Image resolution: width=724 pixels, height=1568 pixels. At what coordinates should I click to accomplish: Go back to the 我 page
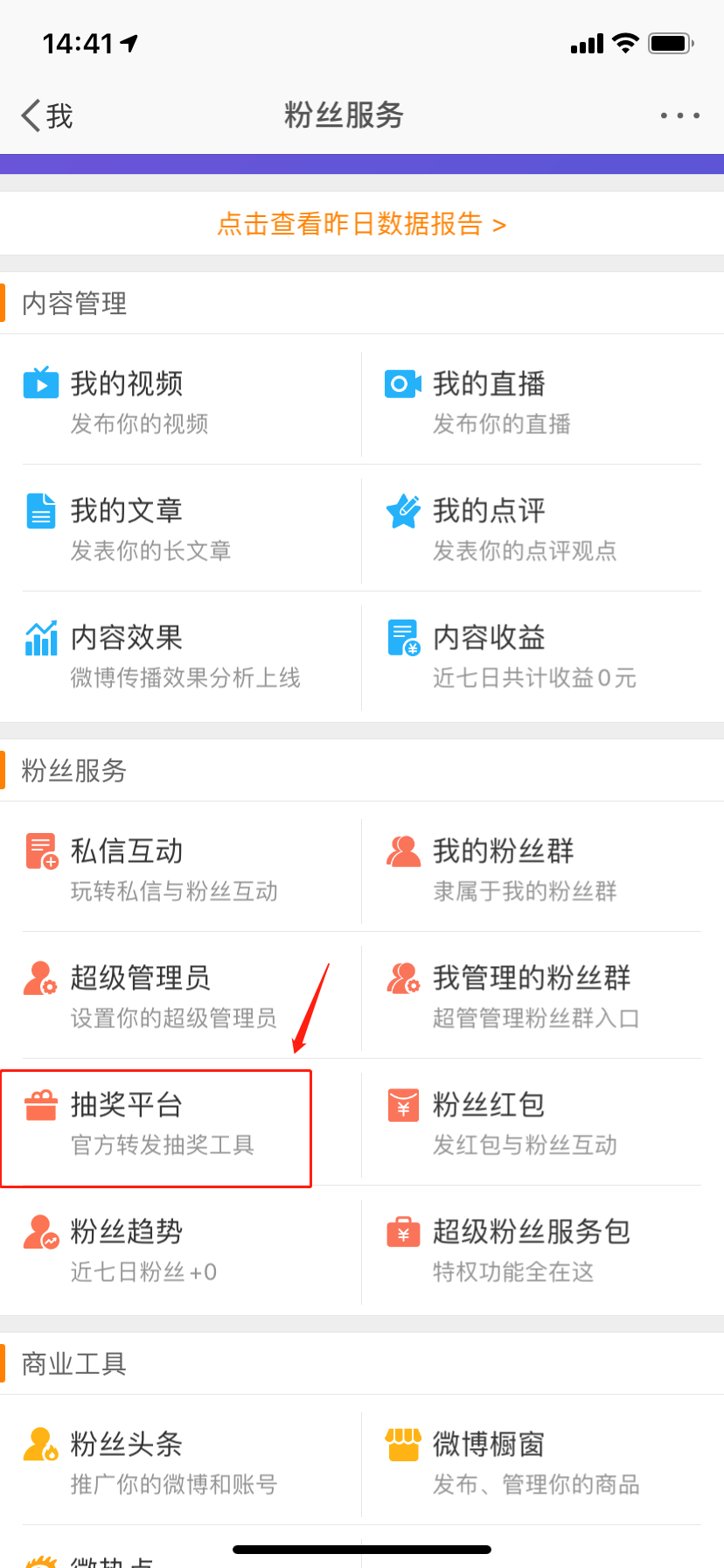(47, 115)
